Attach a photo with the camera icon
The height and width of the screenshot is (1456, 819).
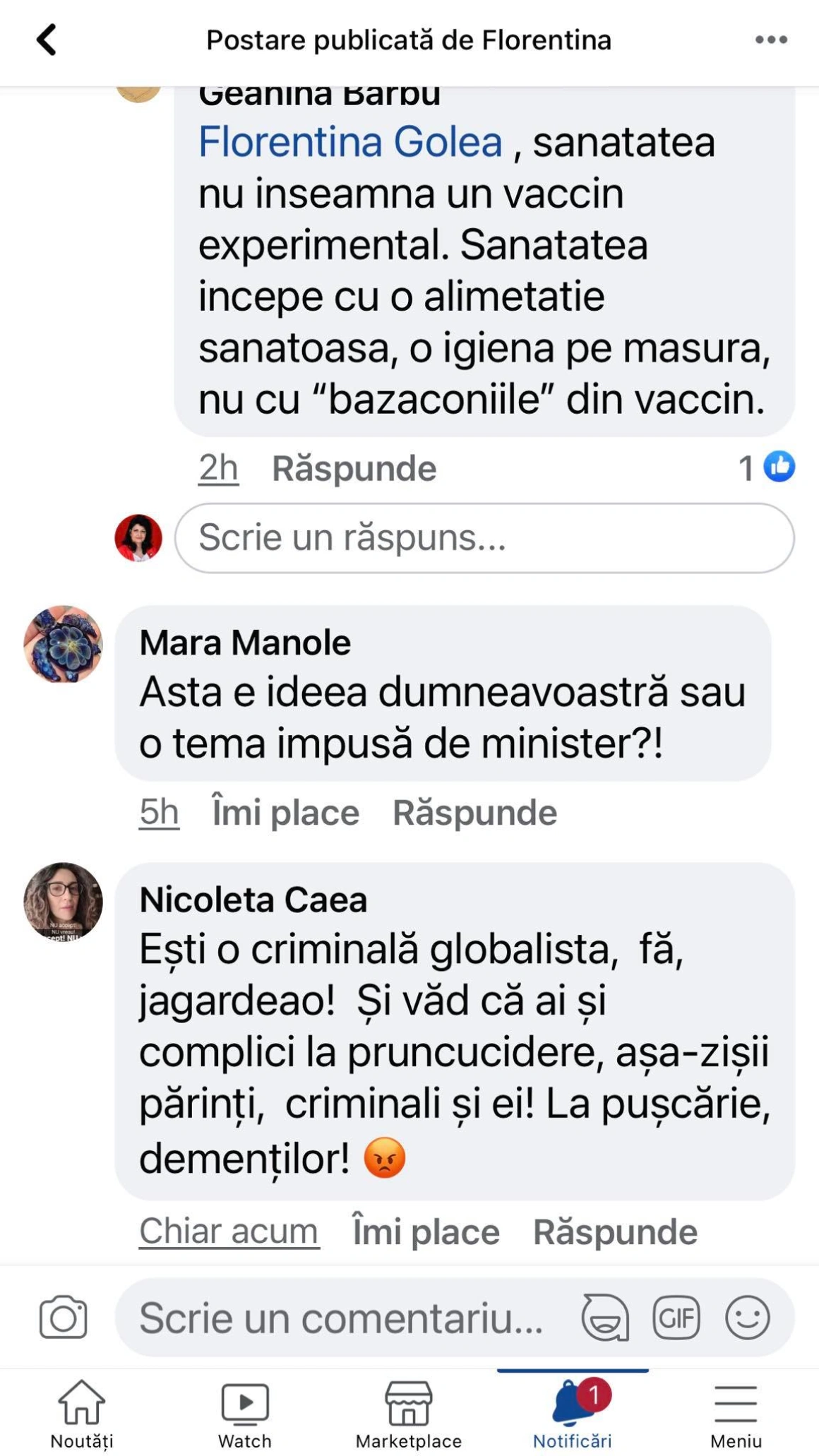click(x=64, y=1318)
